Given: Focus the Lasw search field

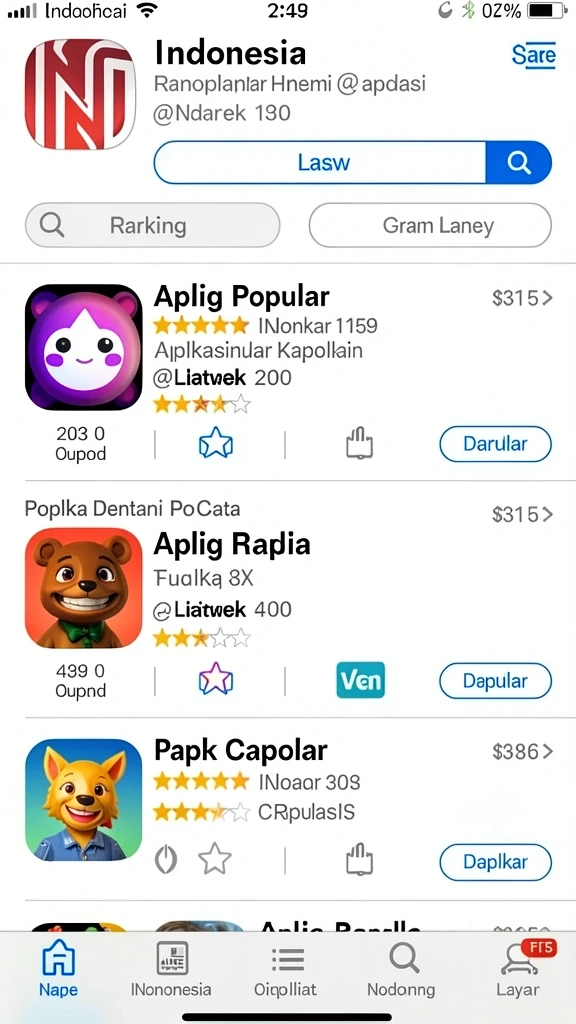Looking at the screenshot, I should (320, 163).
